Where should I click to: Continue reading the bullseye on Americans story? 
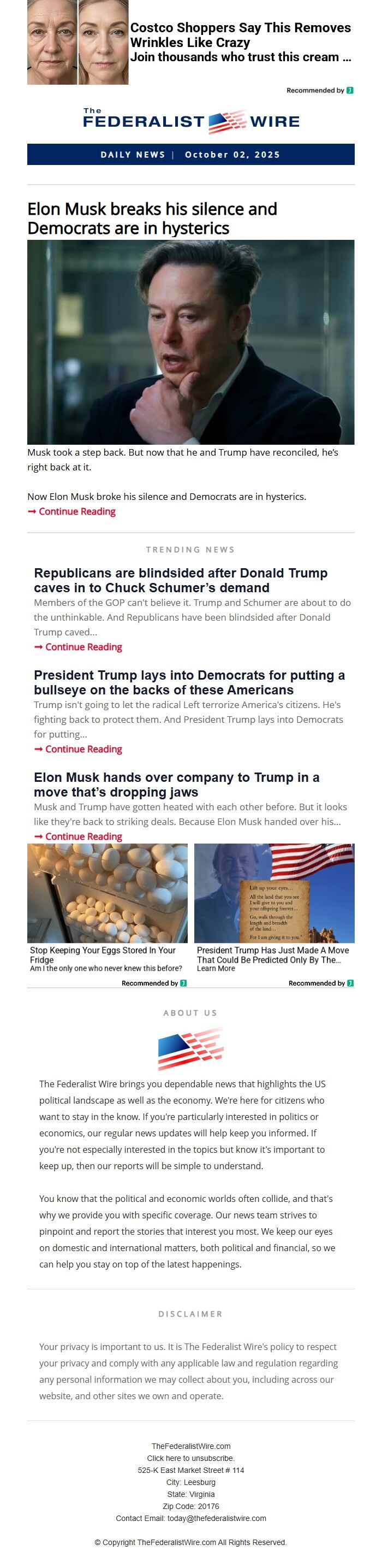(83, 748)
